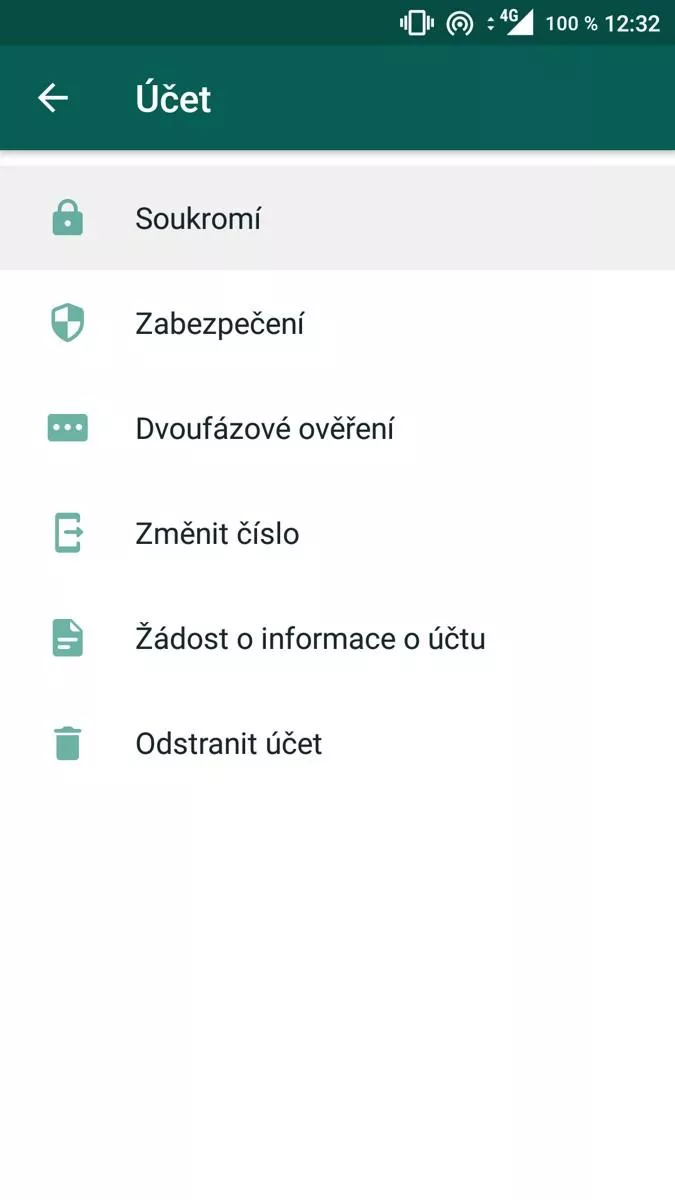Open Zabezpečení settings
Image resolution: width=675 pixels, height=1200 pixels.
[337, 323]
